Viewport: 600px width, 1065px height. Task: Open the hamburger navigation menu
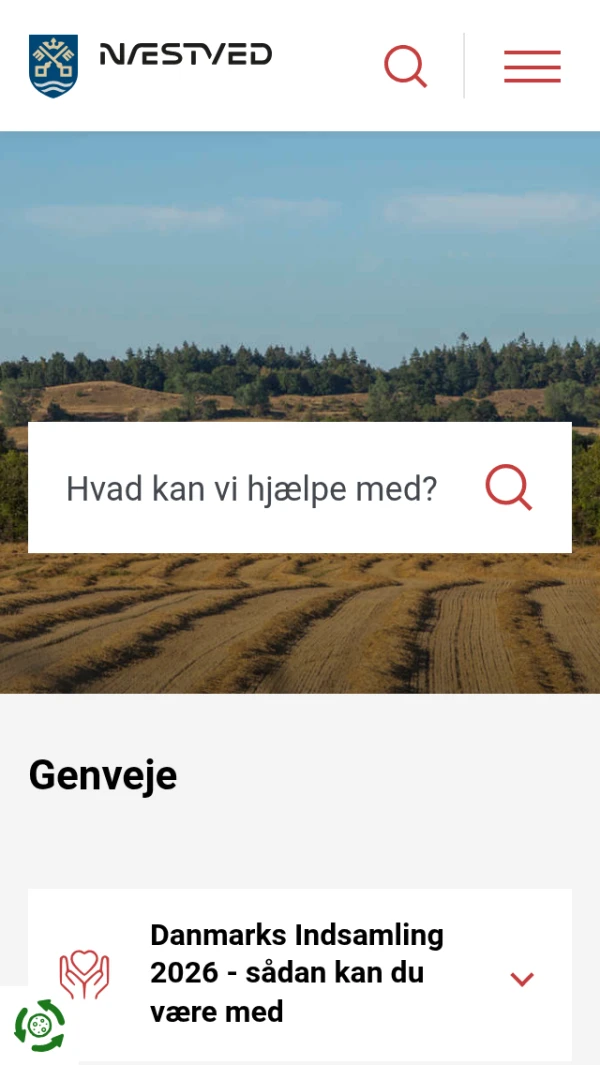(x=532, y=66)
